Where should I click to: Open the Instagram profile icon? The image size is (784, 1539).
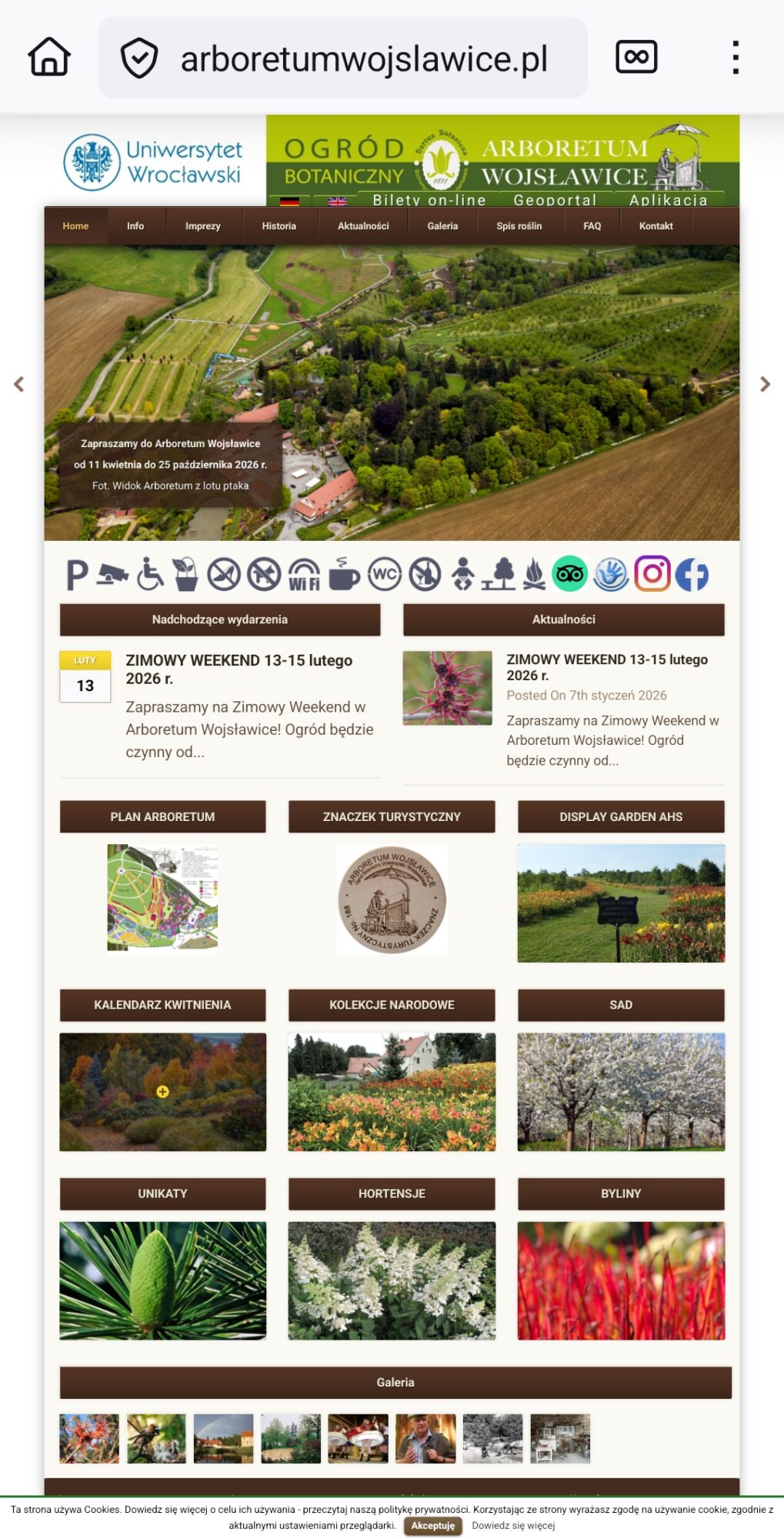pos(652,574)
